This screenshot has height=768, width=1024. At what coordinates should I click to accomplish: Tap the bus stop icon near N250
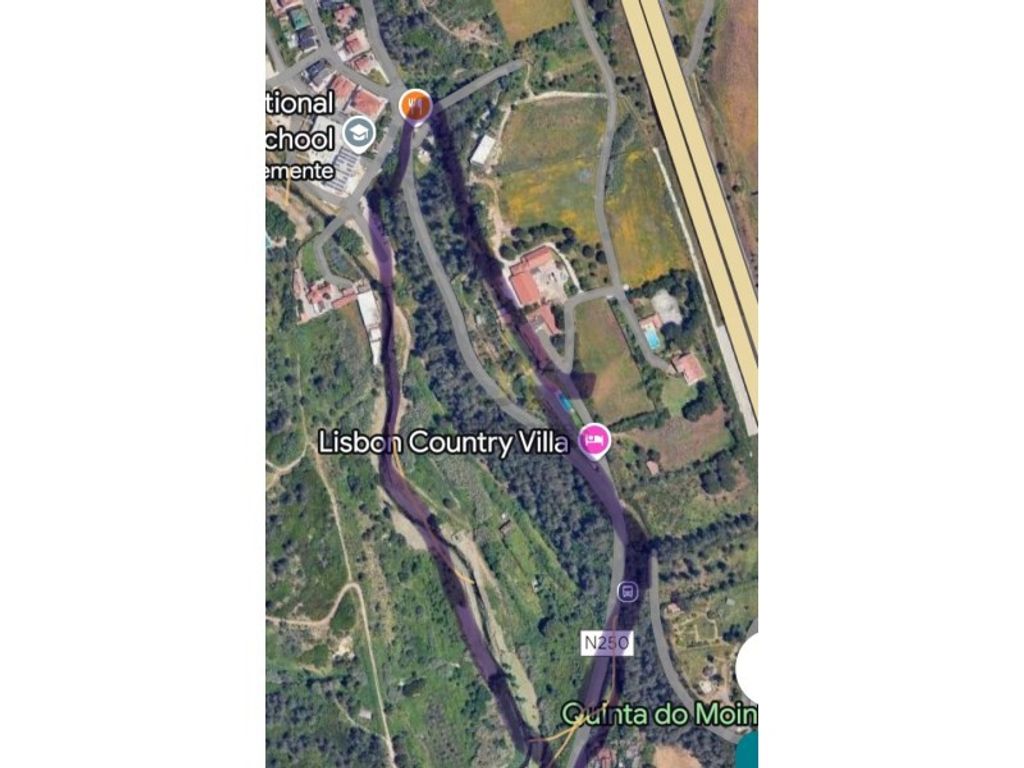pyautogui.click(x=627, y=591)
